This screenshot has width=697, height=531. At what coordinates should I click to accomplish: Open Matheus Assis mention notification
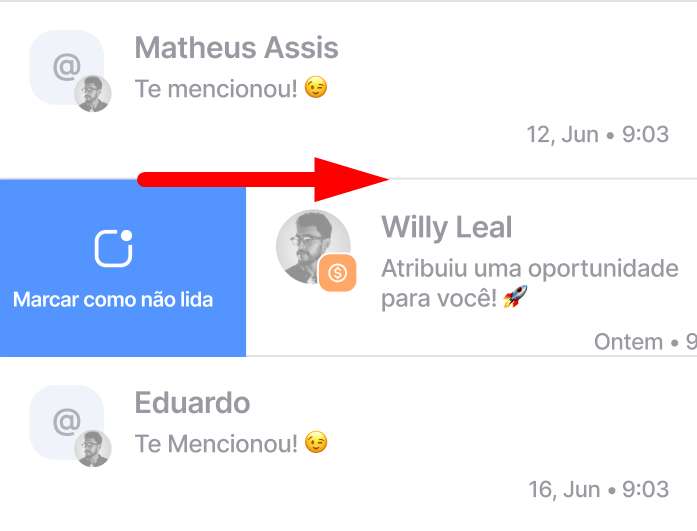click(348, 90)
